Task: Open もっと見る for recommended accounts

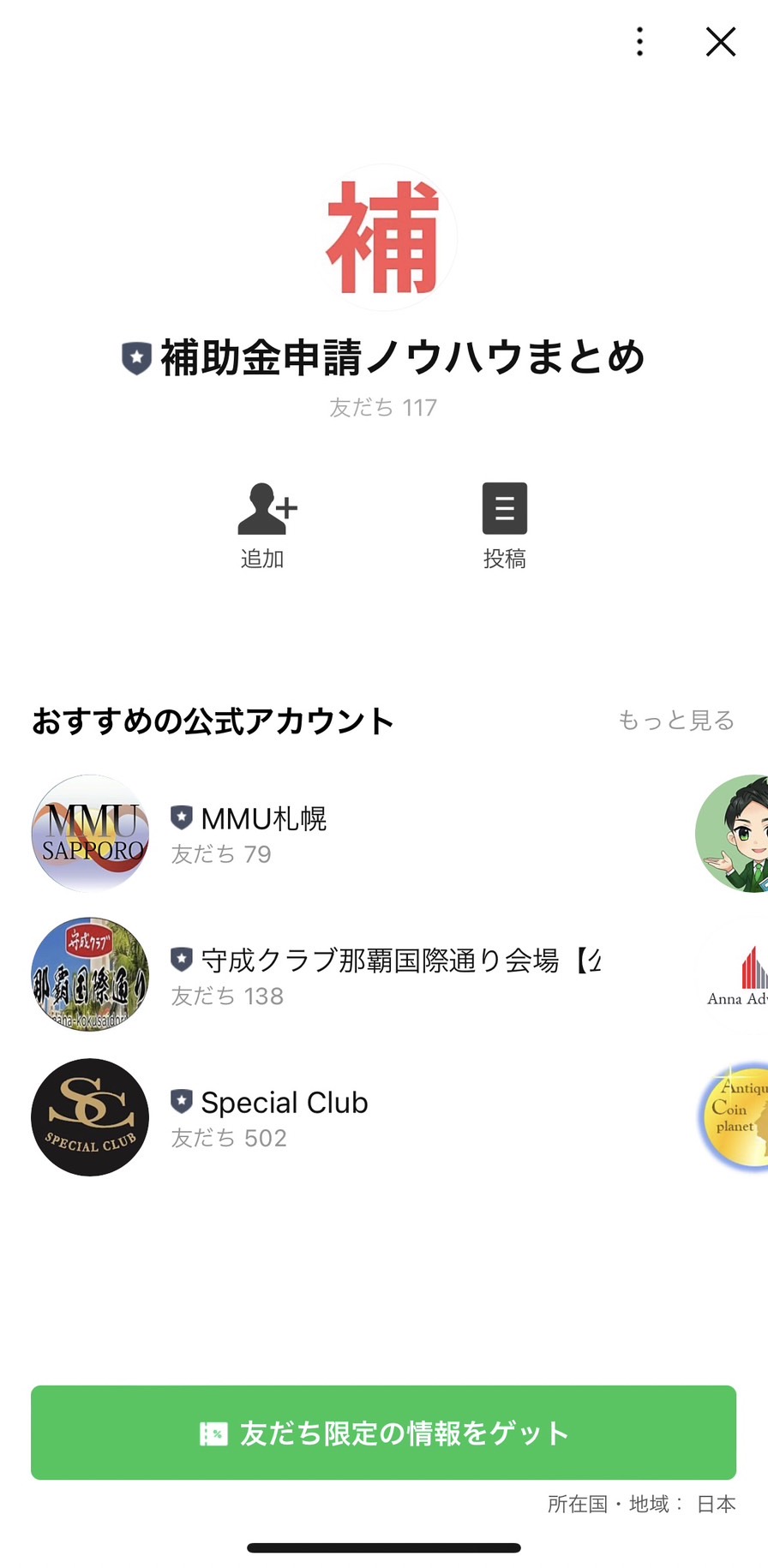Action: (676, 721)
